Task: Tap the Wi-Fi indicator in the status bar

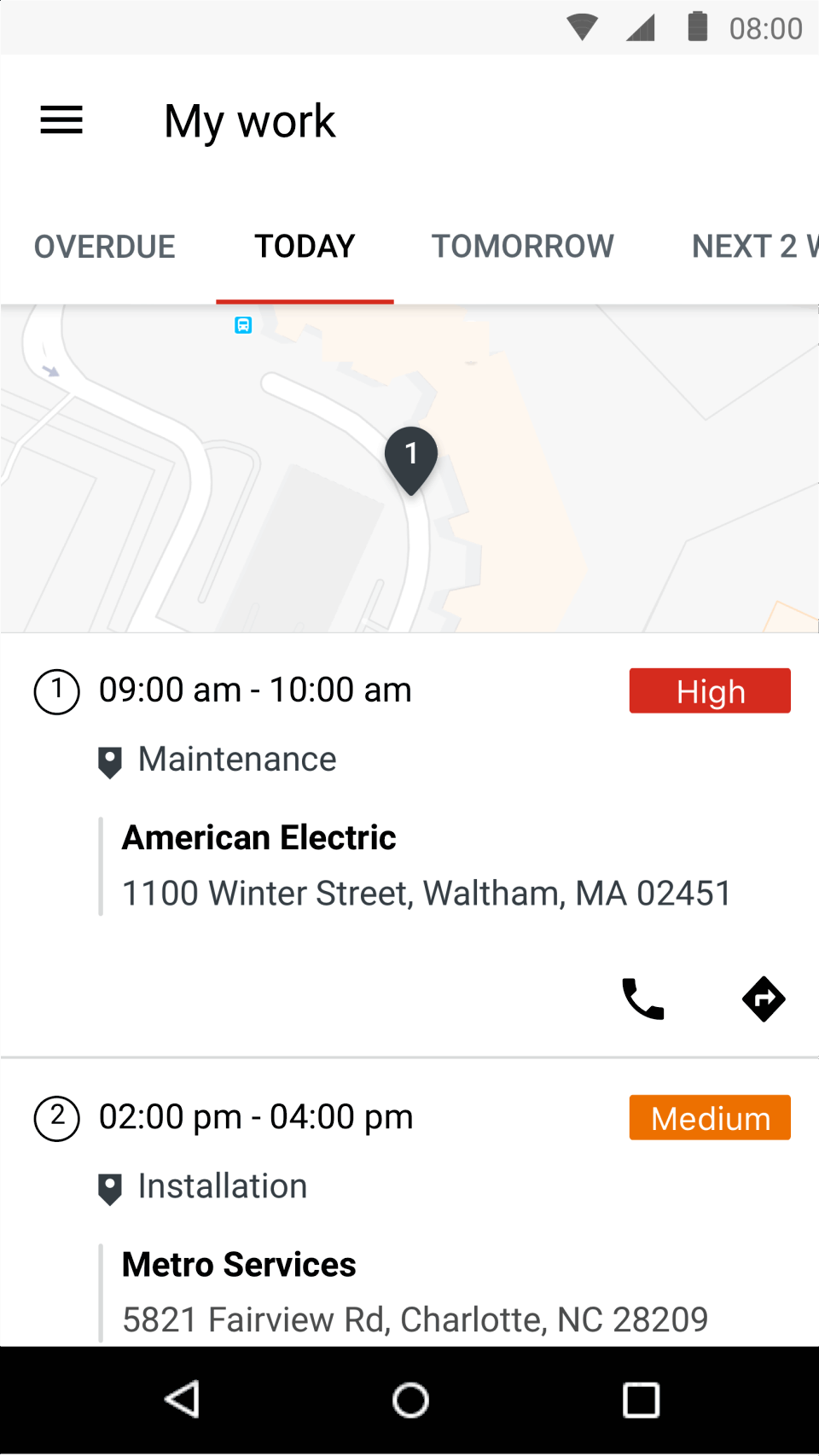Action: pyautogui.click(x=582, y=26)
